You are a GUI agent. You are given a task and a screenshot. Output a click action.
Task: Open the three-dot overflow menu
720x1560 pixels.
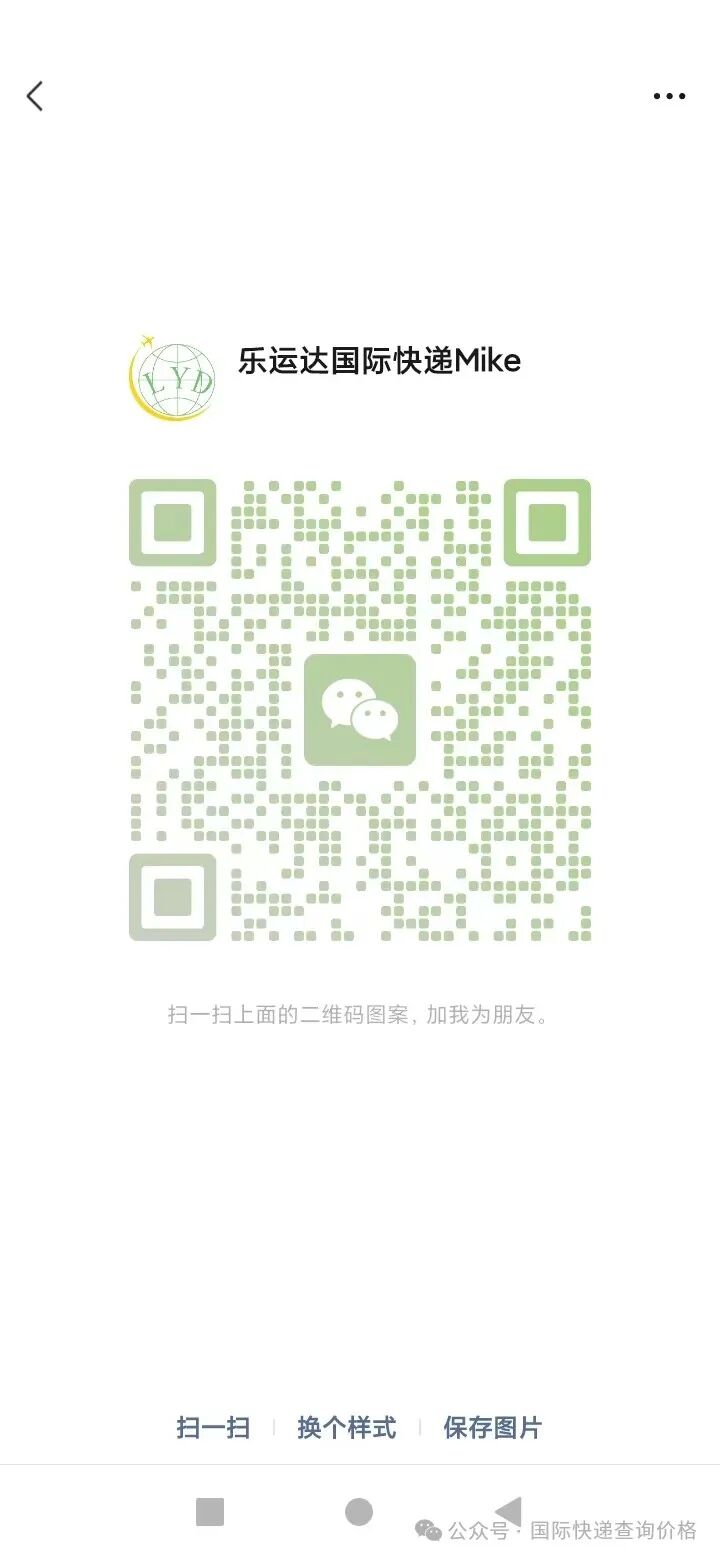(x=669, y=97)
